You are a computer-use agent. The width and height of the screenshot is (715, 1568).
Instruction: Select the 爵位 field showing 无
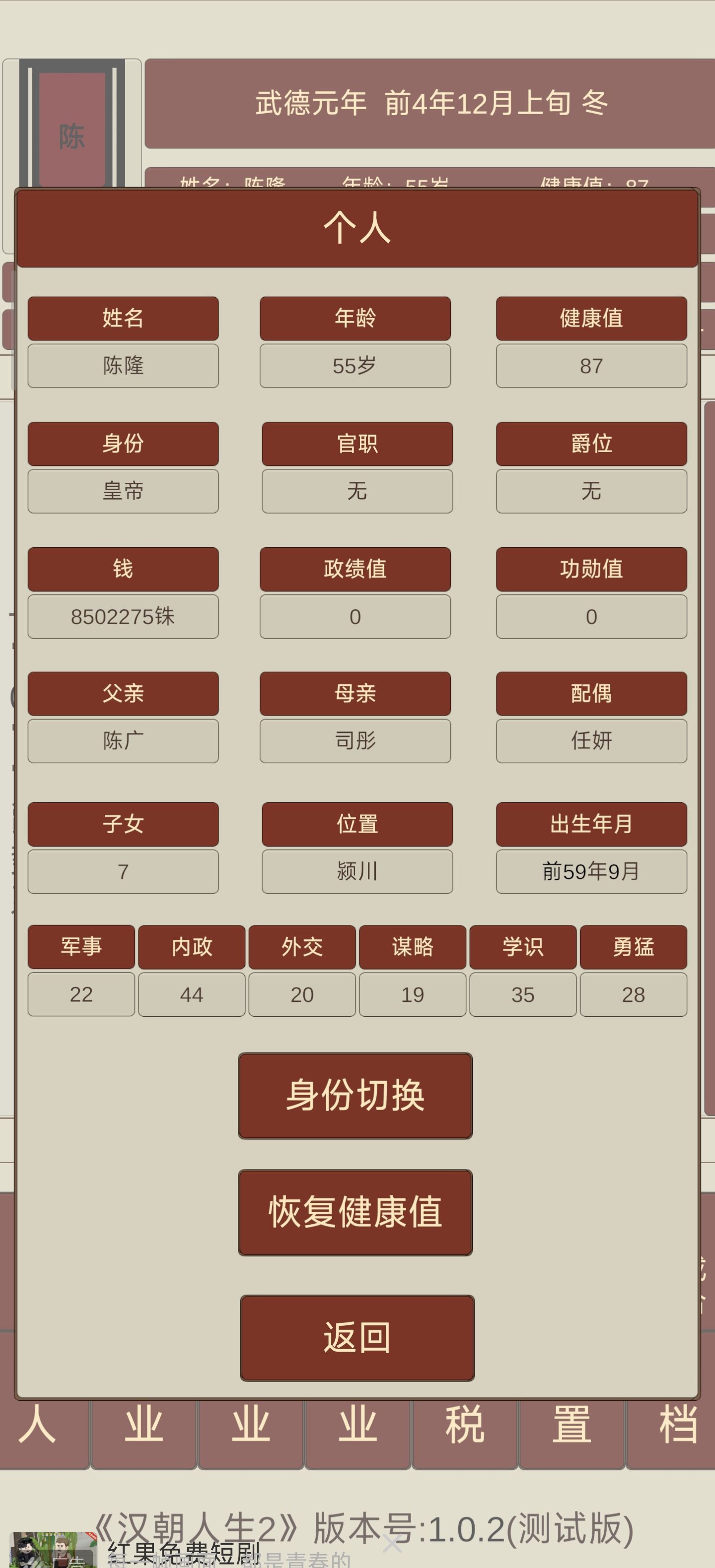(x=590, y=492)
